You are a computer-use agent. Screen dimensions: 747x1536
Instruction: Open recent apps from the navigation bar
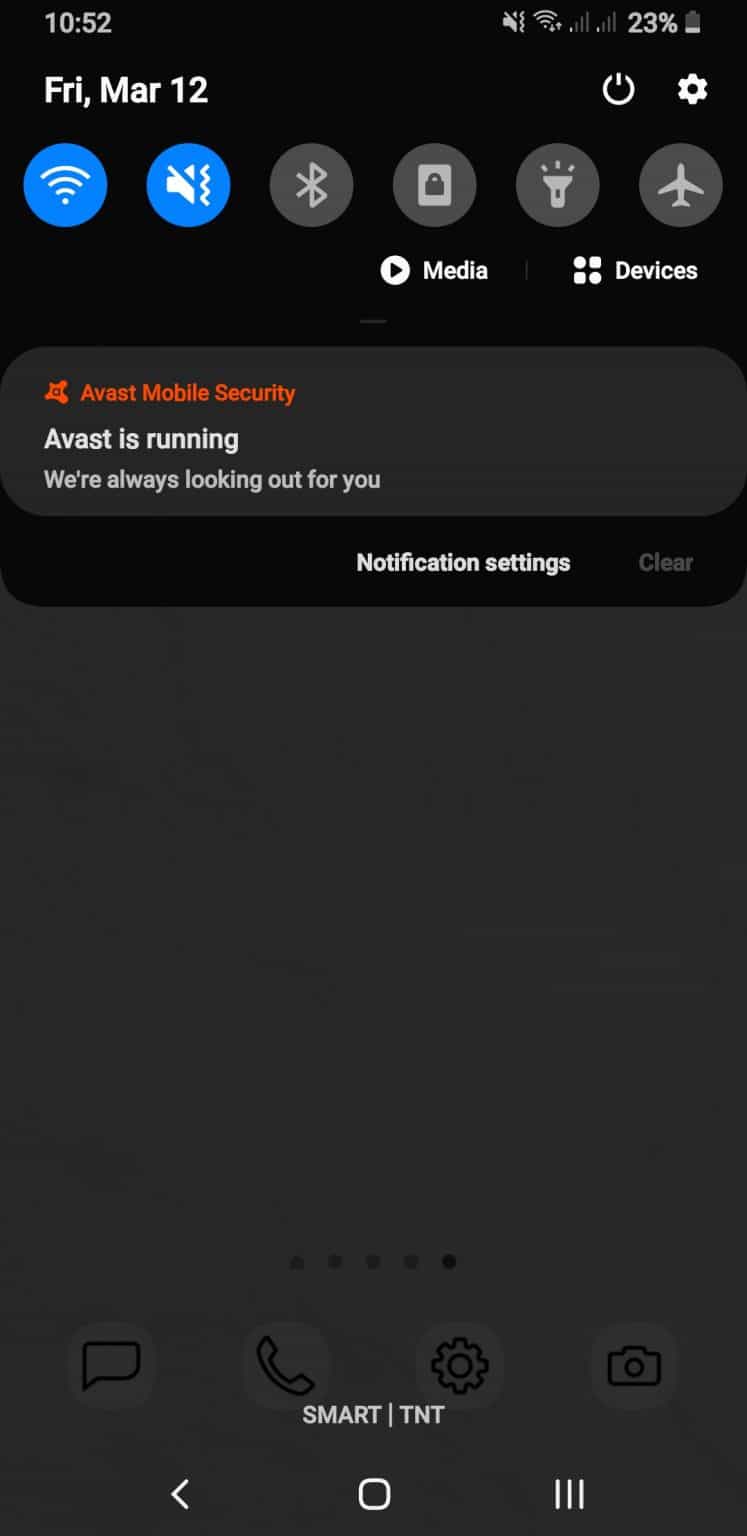569,1494
